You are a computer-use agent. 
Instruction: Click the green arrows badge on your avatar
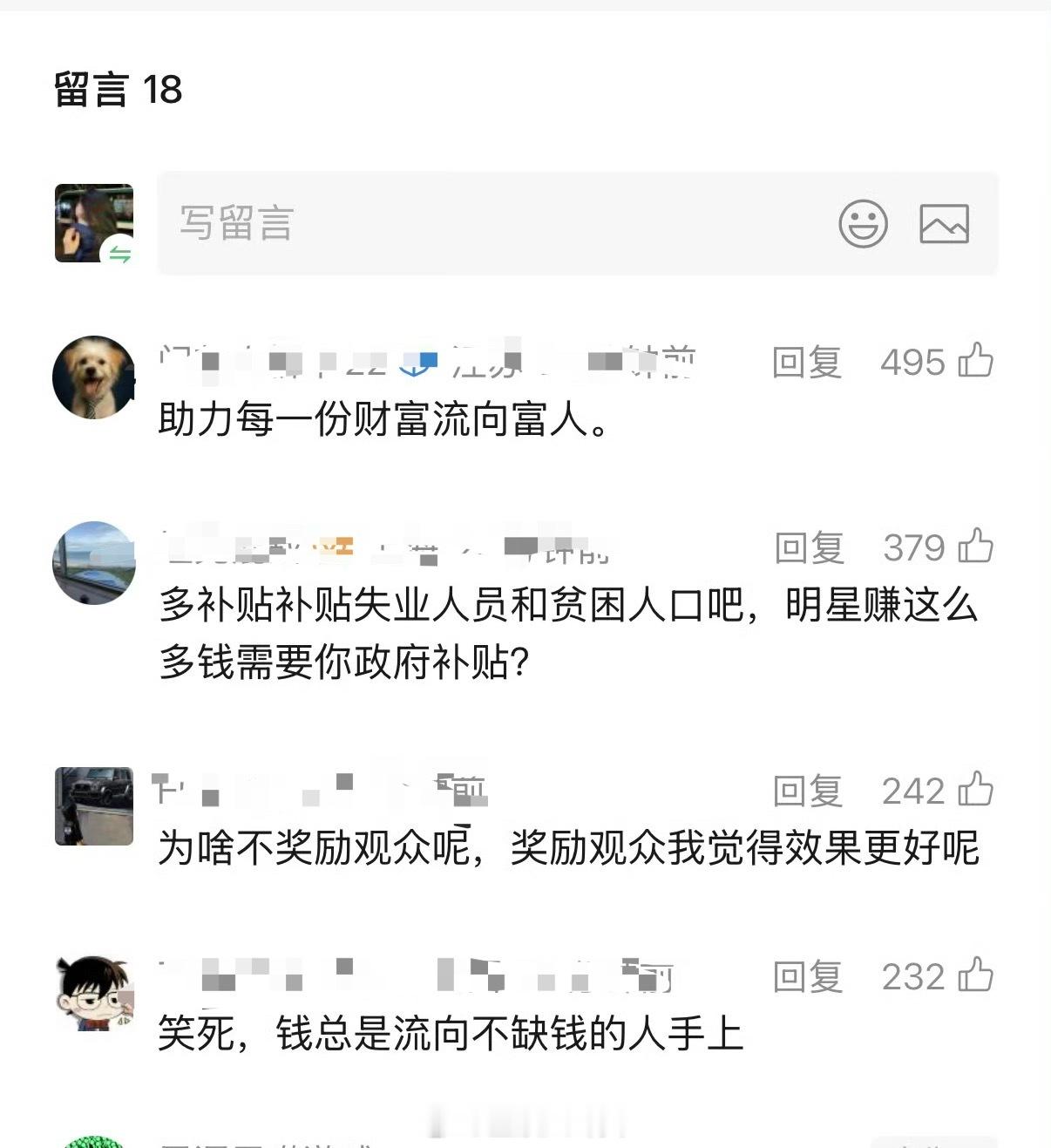click(x=122, y=253)
